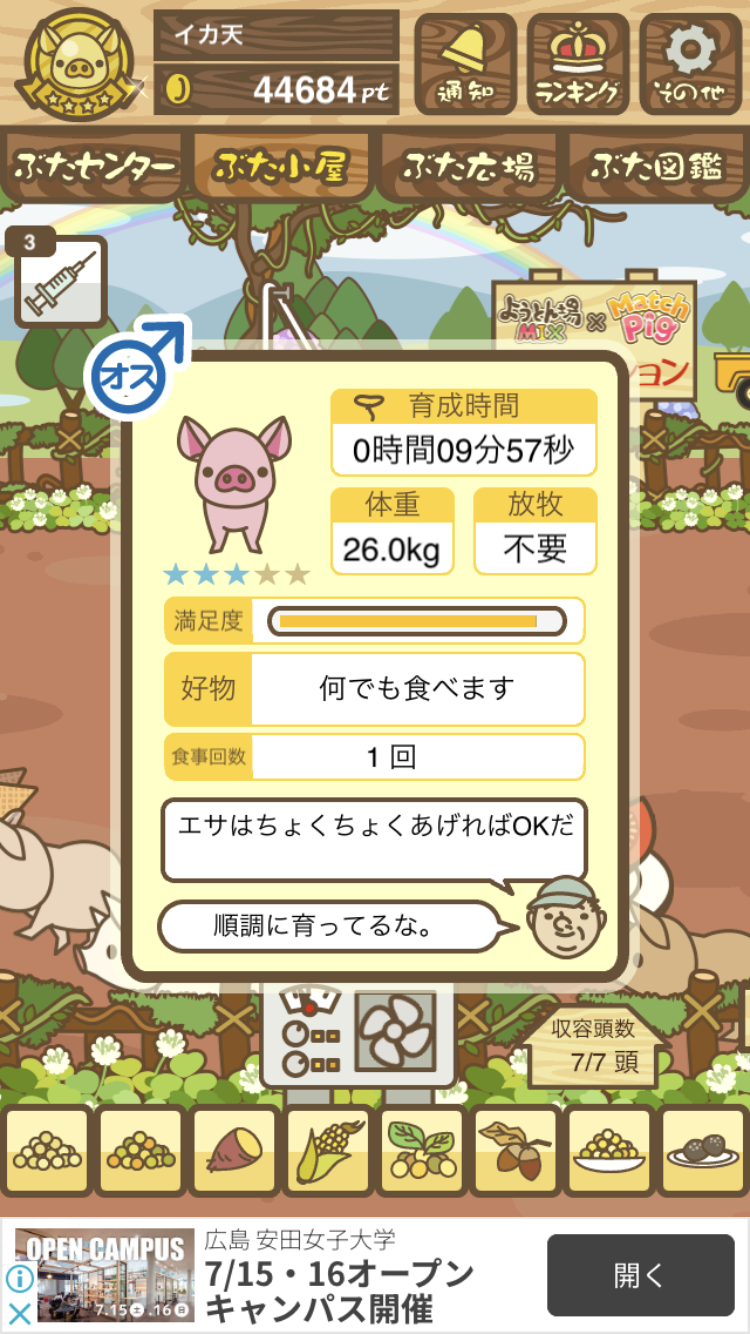750x1334 pixels.
Task: Open the 通知 notifications bell
Action: coord(465,63)
